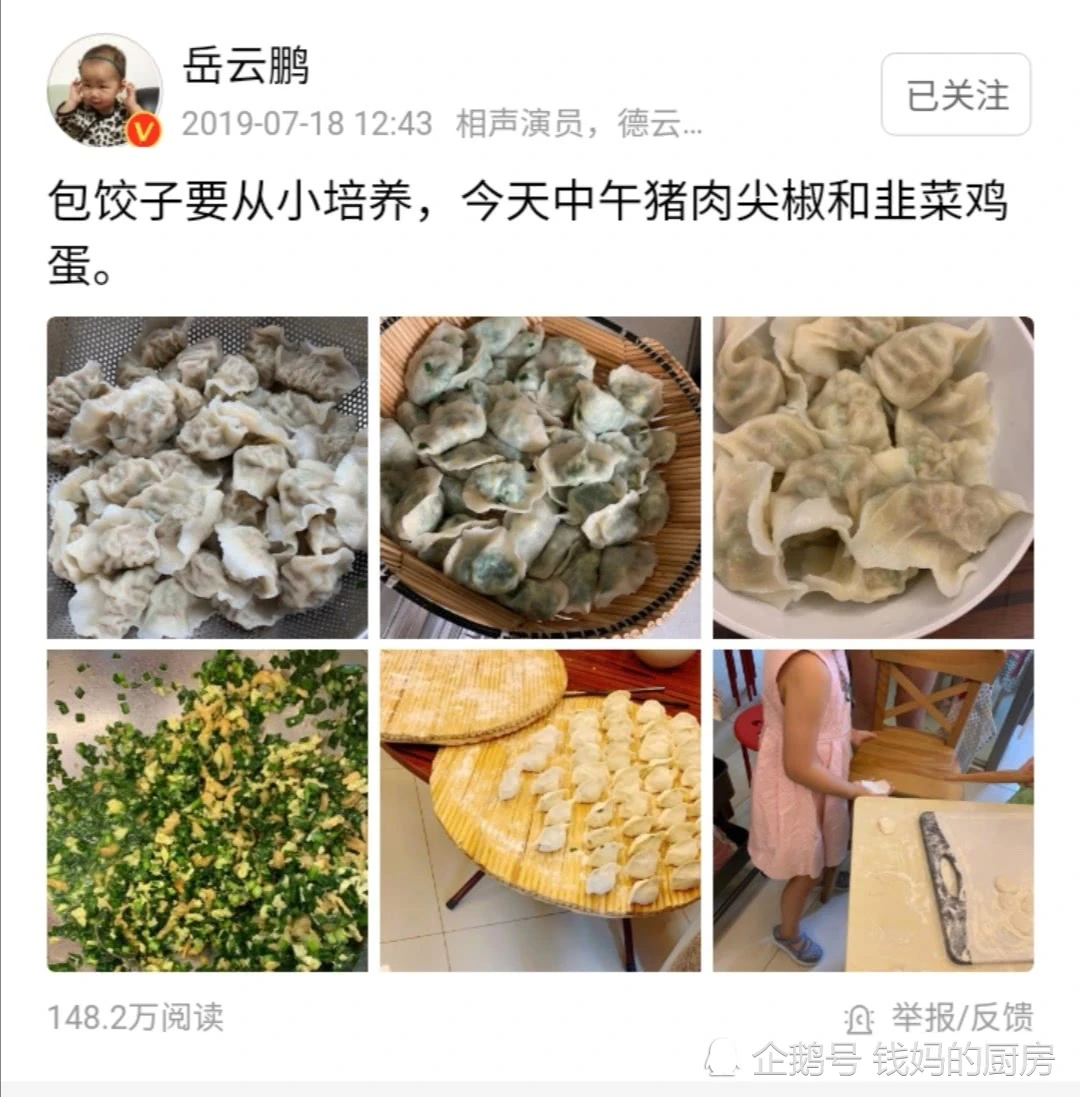This screenshot has height=1097, width=1080.
Task: Open the 岳云鹏 username link
Action: pyautogui.click(x=246, y=67)
